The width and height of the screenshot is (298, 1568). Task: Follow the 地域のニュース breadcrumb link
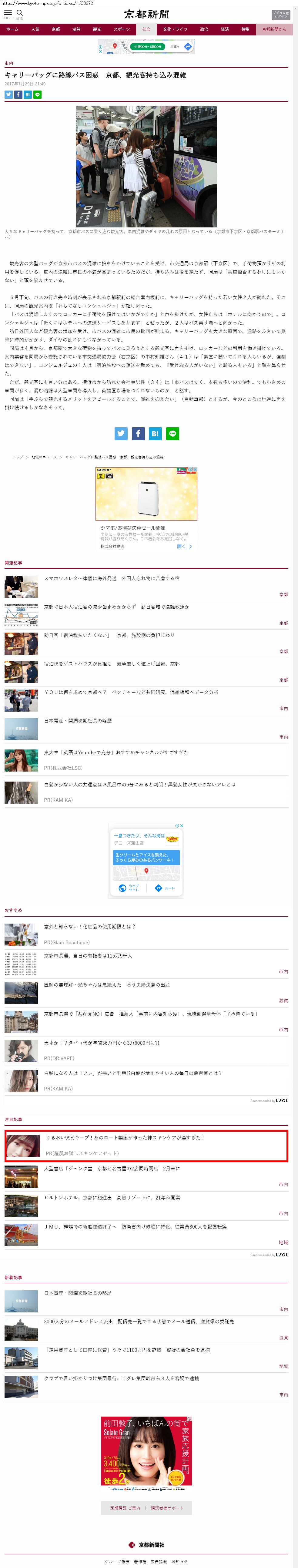point(44,457)
